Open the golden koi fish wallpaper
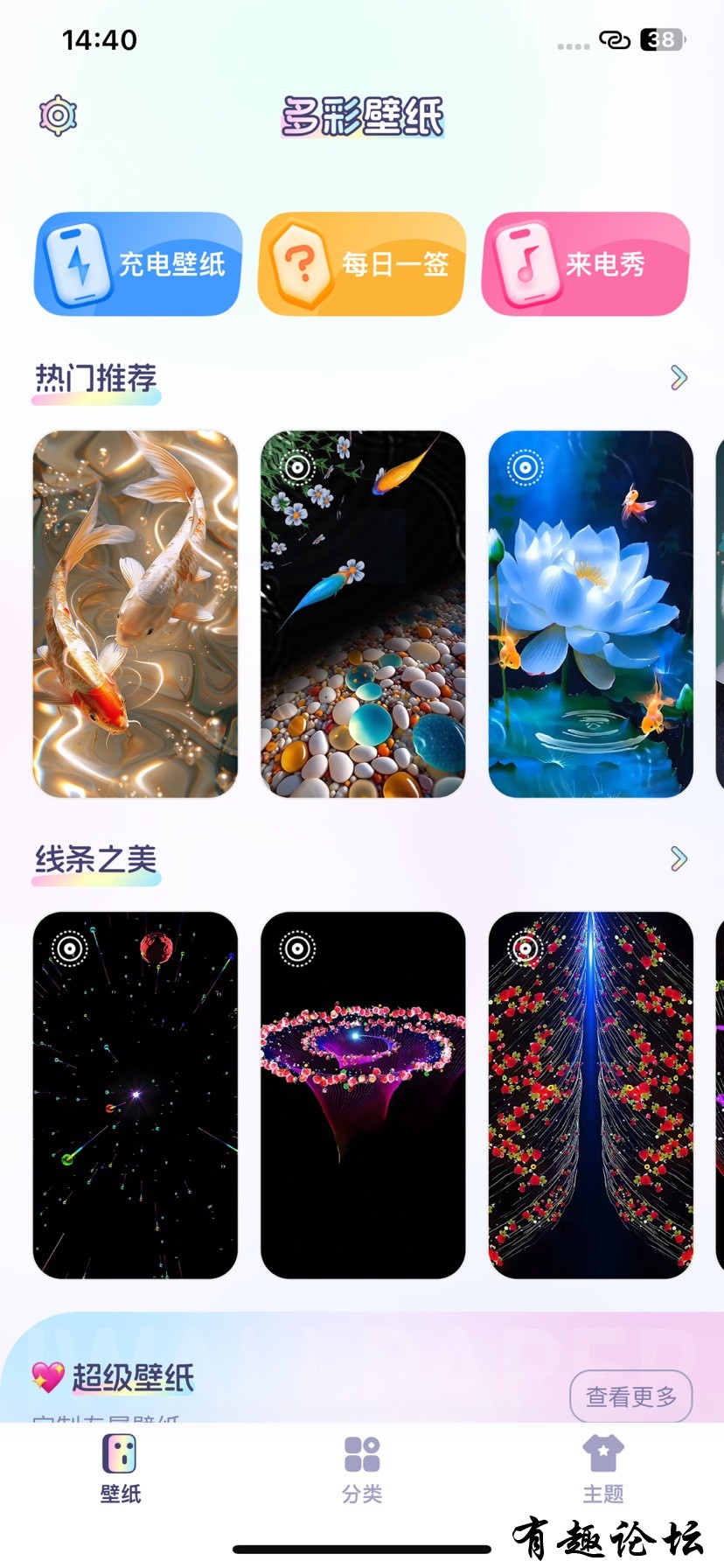Image resolution: width=724 pixels, height=1568 pixels. (136, 614)
